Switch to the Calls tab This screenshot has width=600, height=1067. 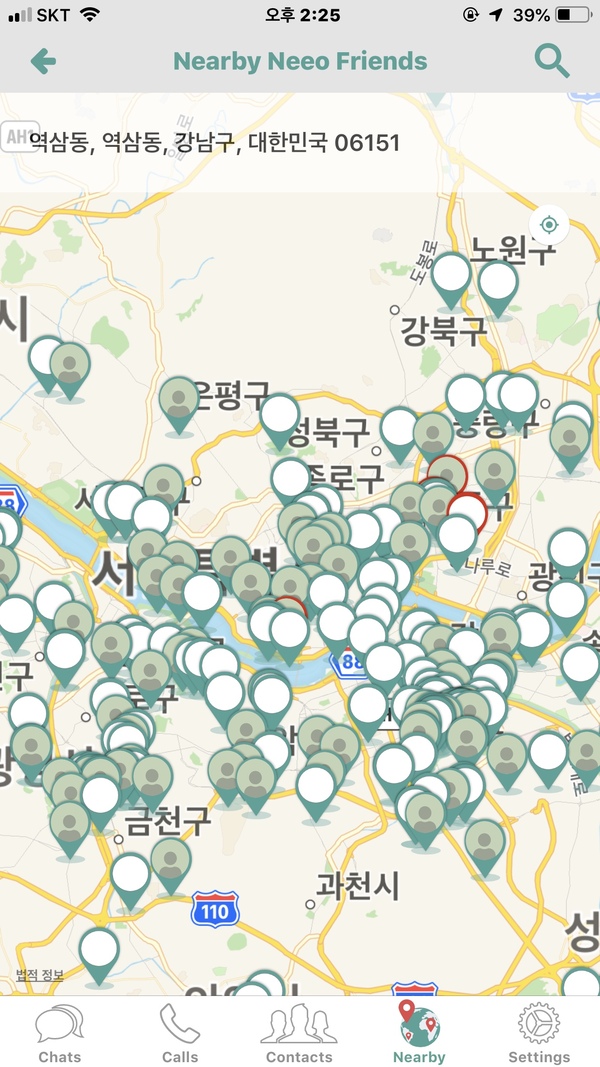180,1033
